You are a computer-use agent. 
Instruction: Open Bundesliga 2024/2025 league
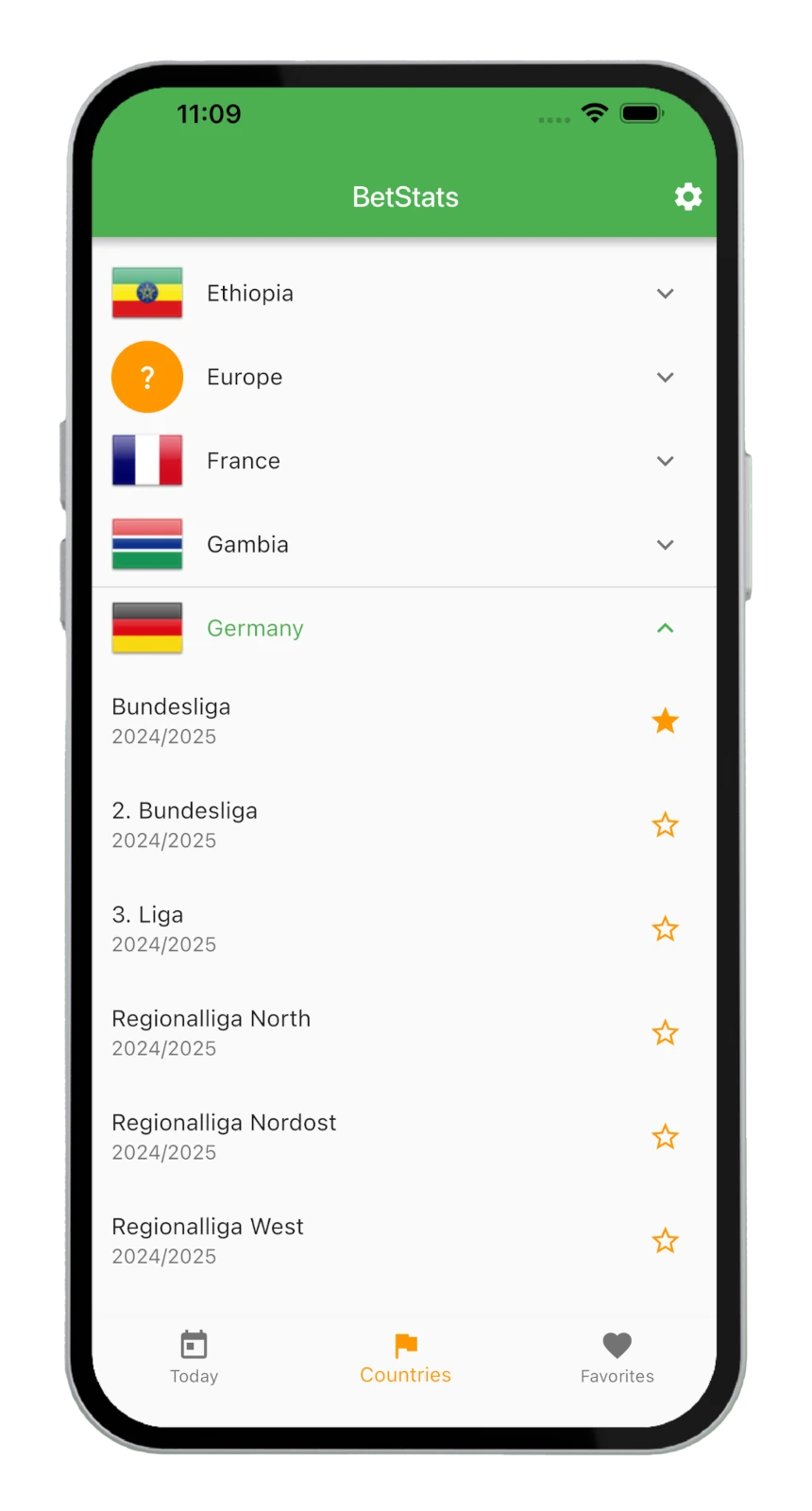(283, 722)
